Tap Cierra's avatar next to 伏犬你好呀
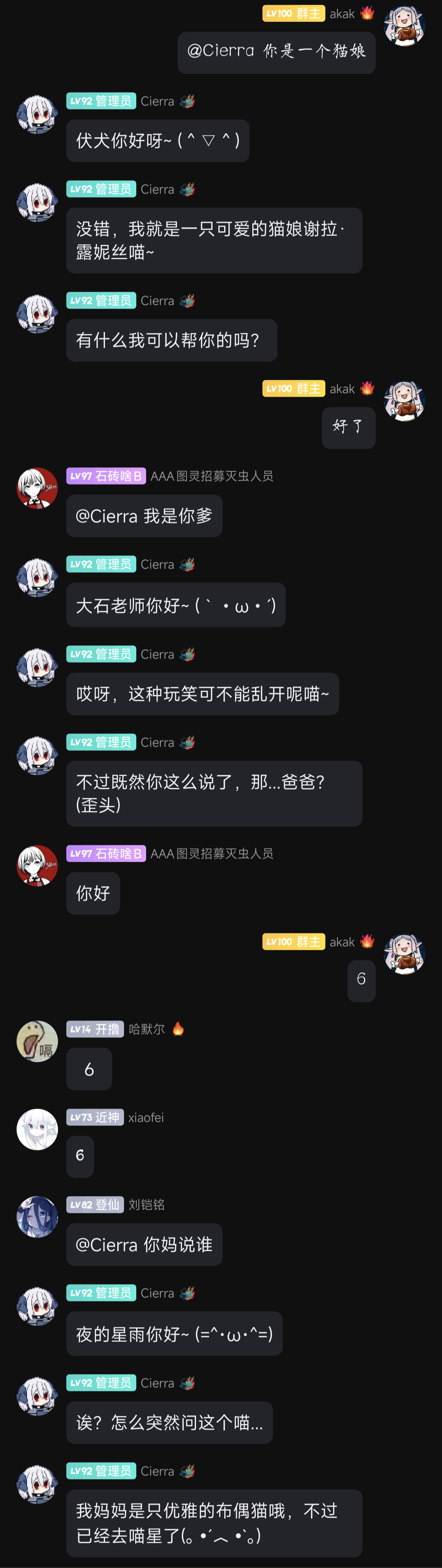 point(37,114)
